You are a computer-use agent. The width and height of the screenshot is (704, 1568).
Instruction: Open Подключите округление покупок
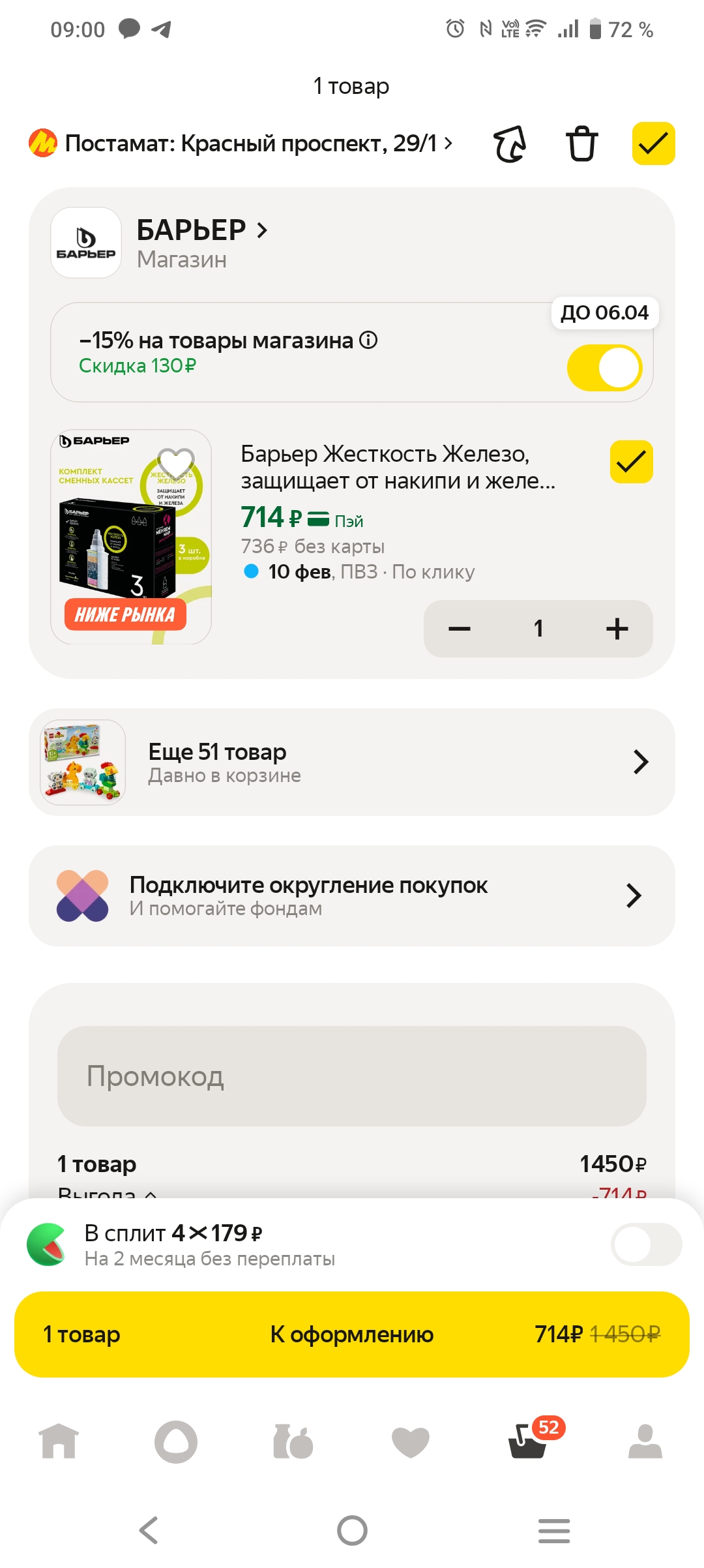pos(352,896)
